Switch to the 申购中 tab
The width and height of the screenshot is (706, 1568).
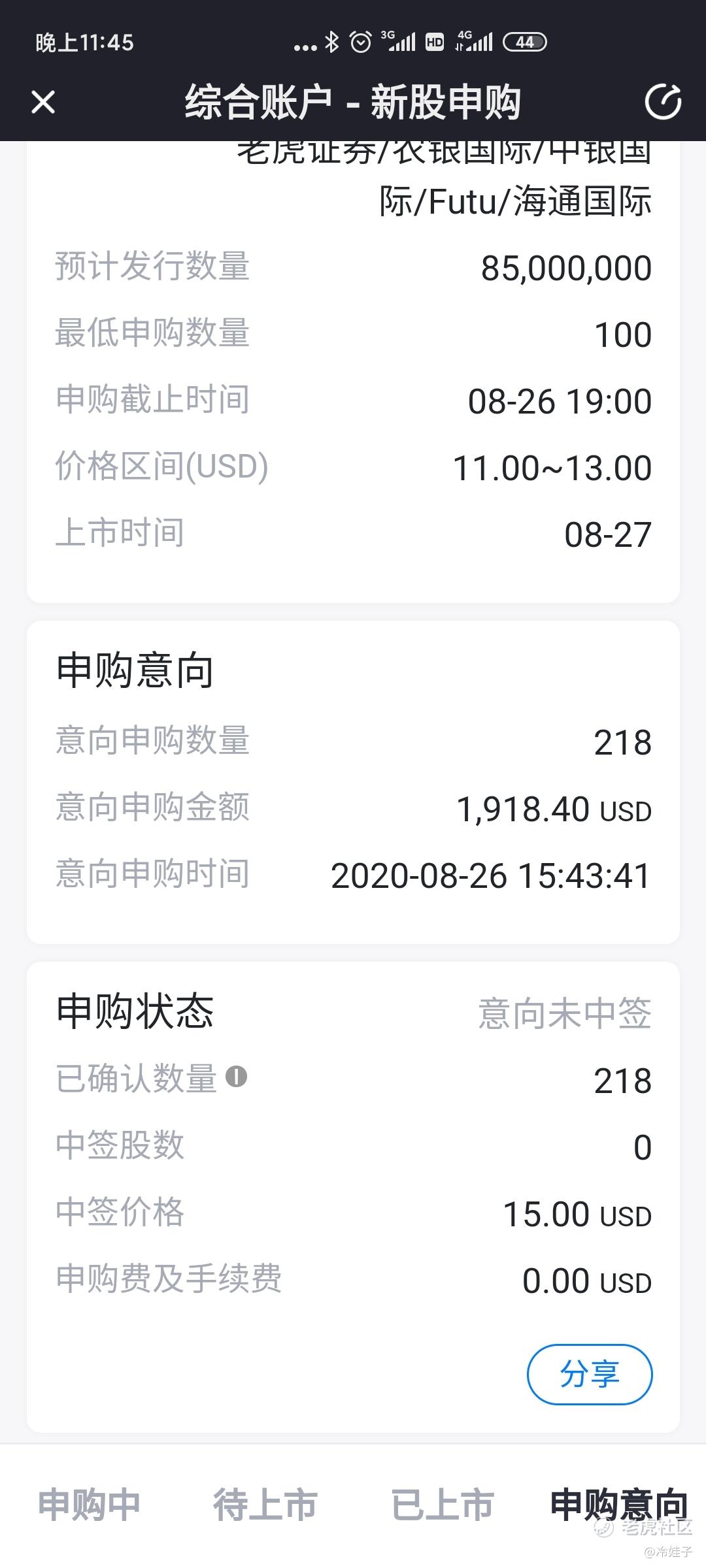[x=90, y=1505]
